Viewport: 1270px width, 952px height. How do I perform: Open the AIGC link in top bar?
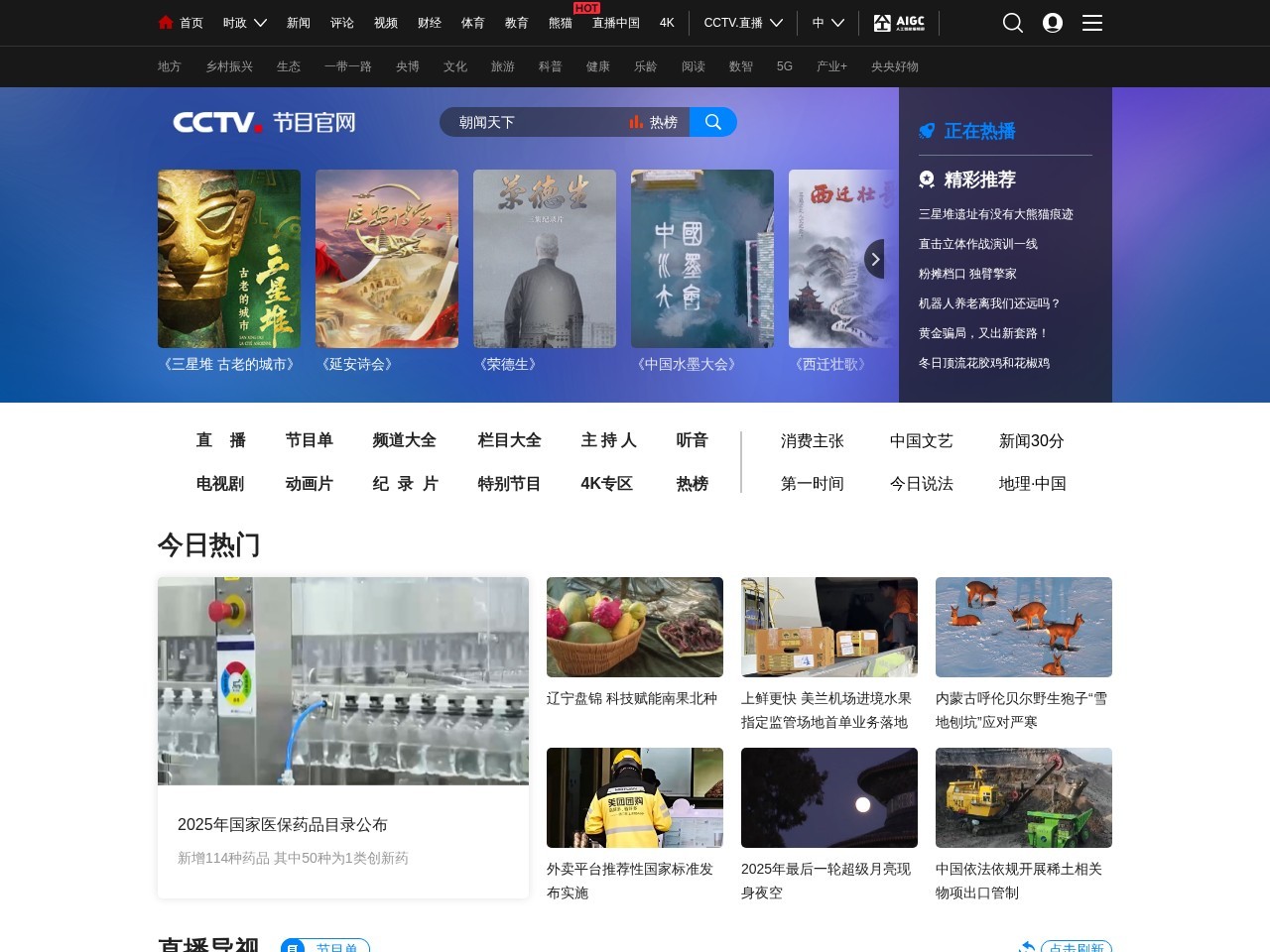[899, 23]
